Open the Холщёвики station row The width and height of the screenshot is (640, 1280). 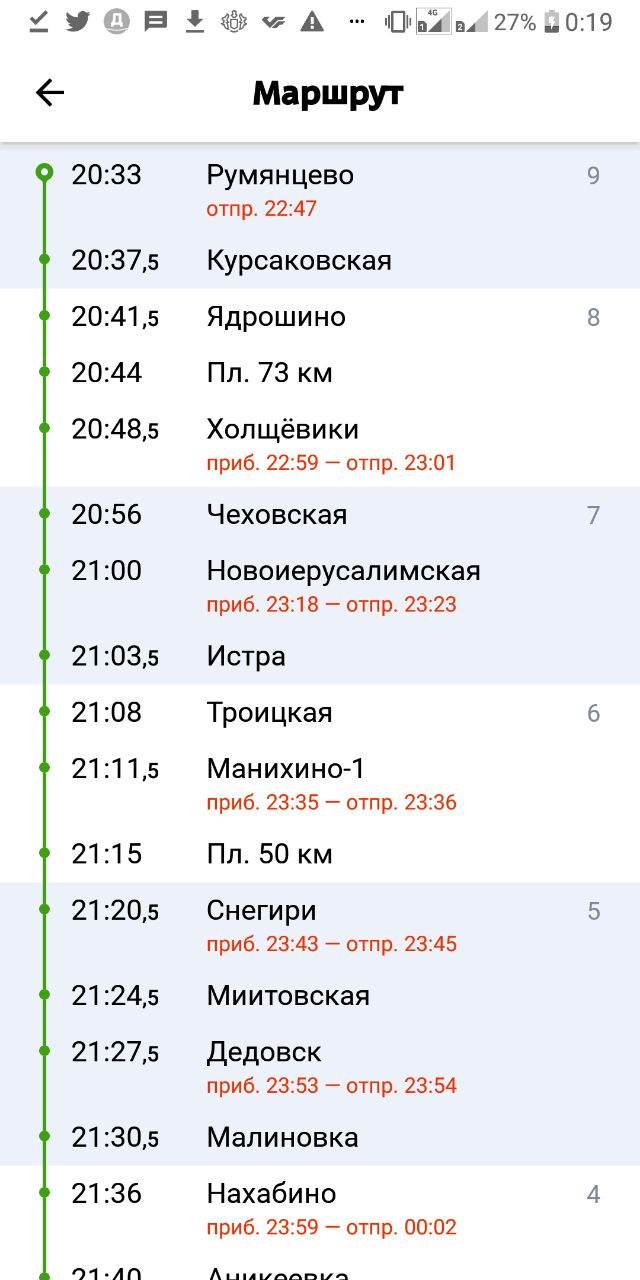(320, 444)
